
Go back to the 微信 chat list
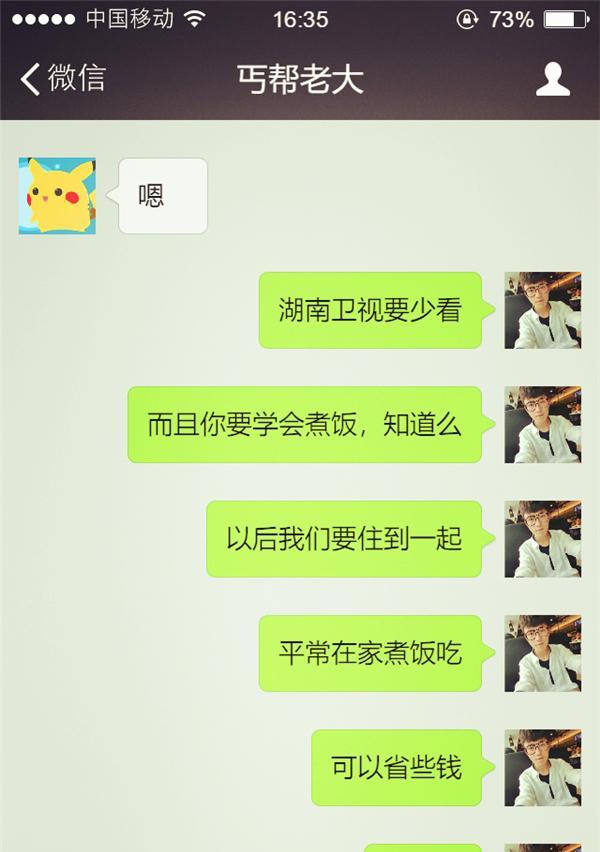pos(62,78)
